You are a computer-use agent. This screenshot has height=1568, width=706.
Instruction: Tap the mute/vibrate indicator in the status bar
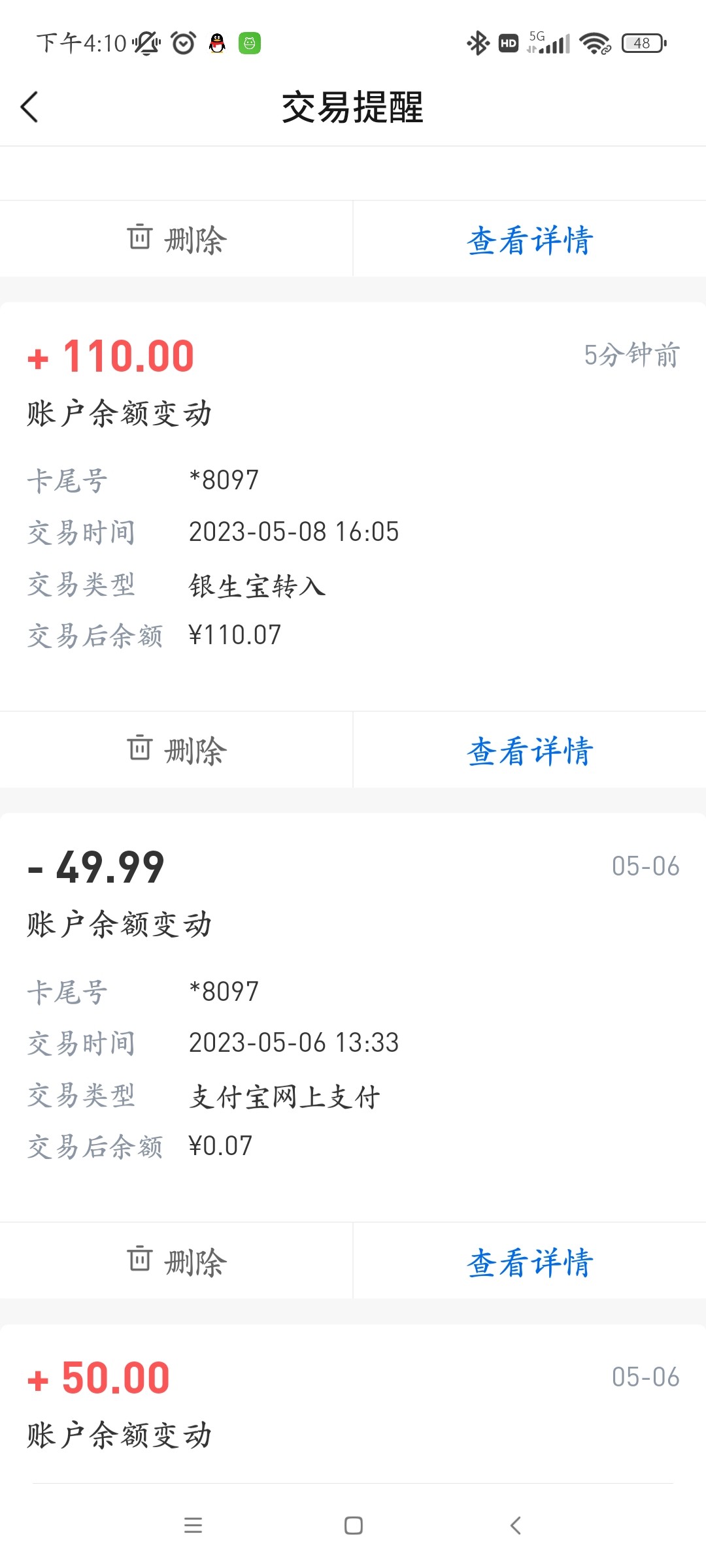(145, 44)
